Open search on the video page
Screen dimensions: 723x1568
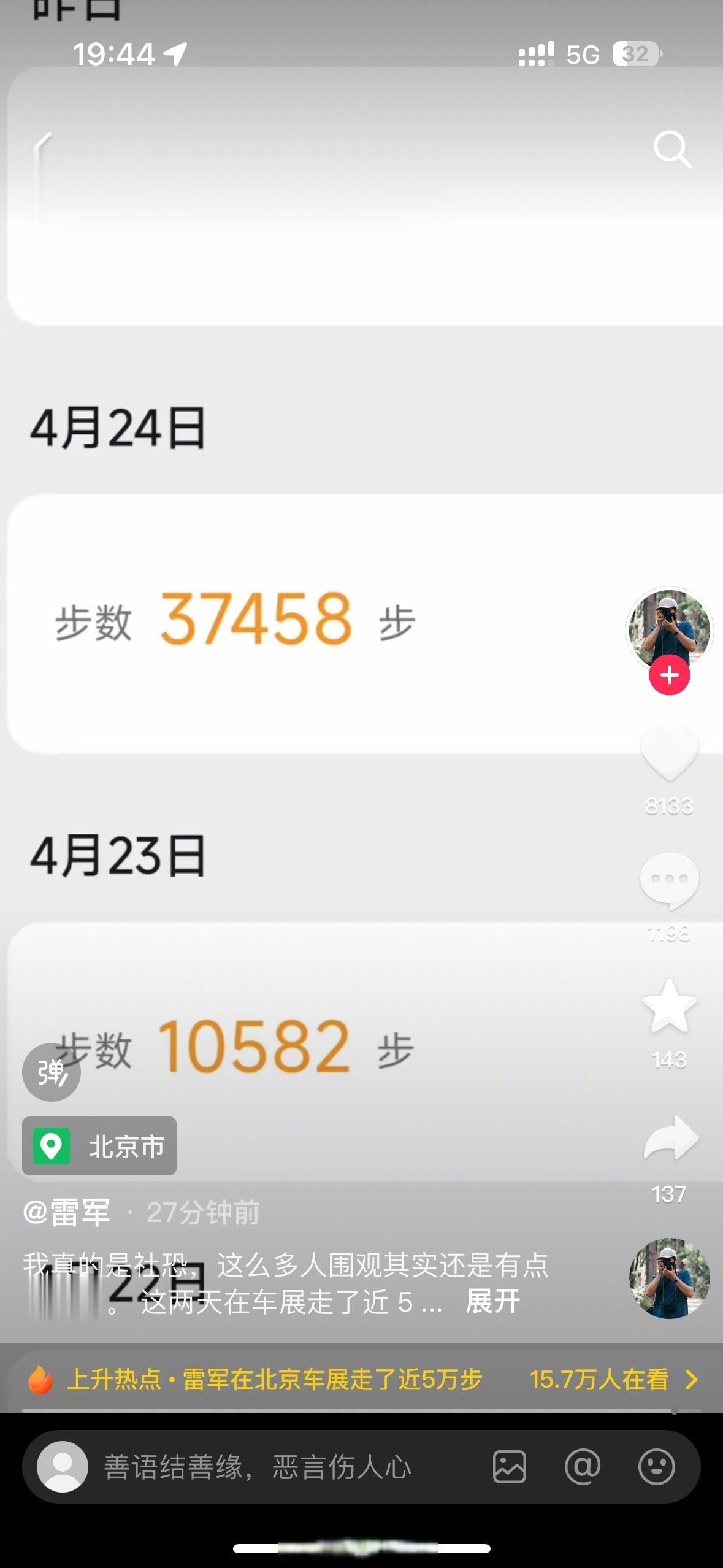[x=673, y=150]
